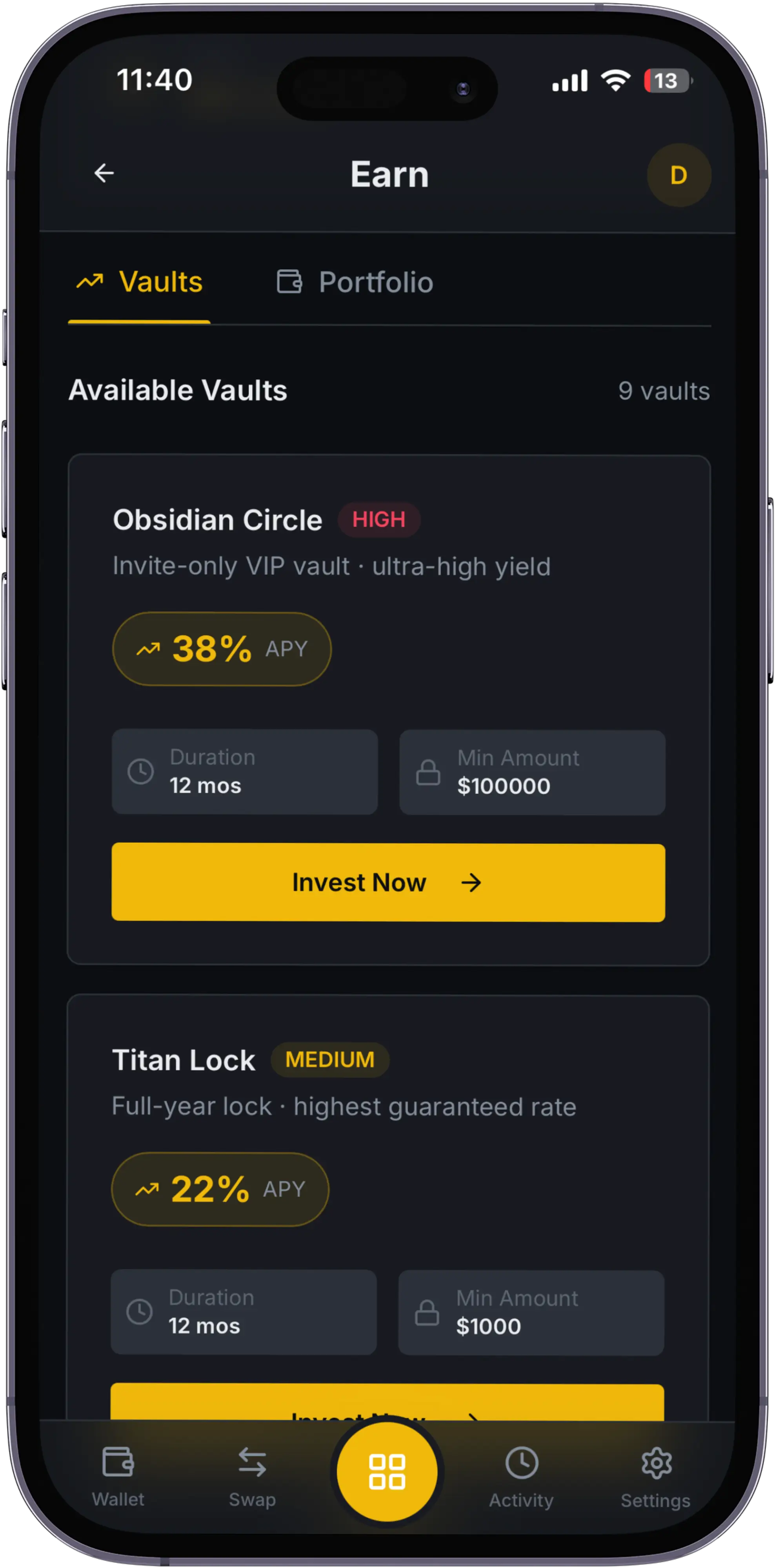Click the 9 vaults counter

point(663,391)
